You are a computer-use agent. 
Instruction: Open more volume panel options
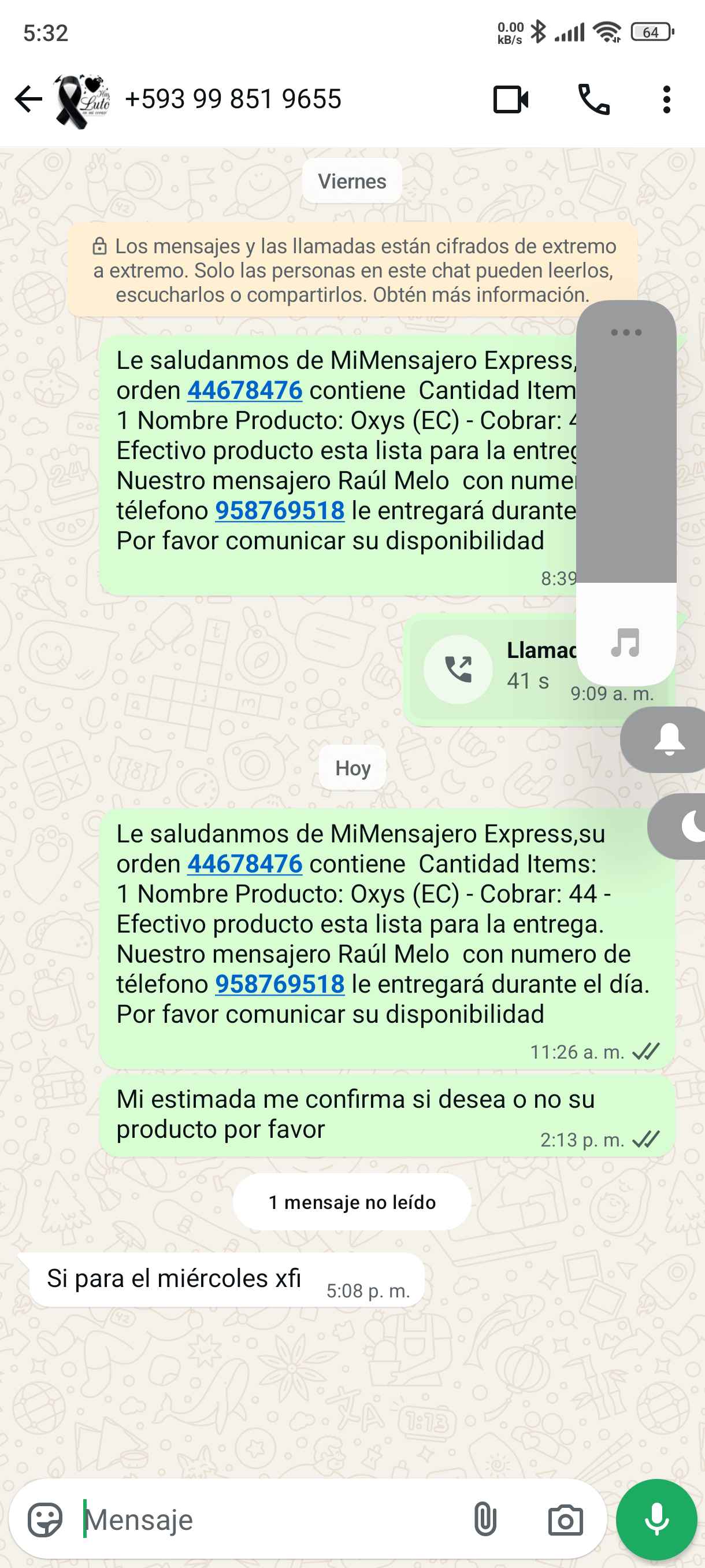(626, 332)
